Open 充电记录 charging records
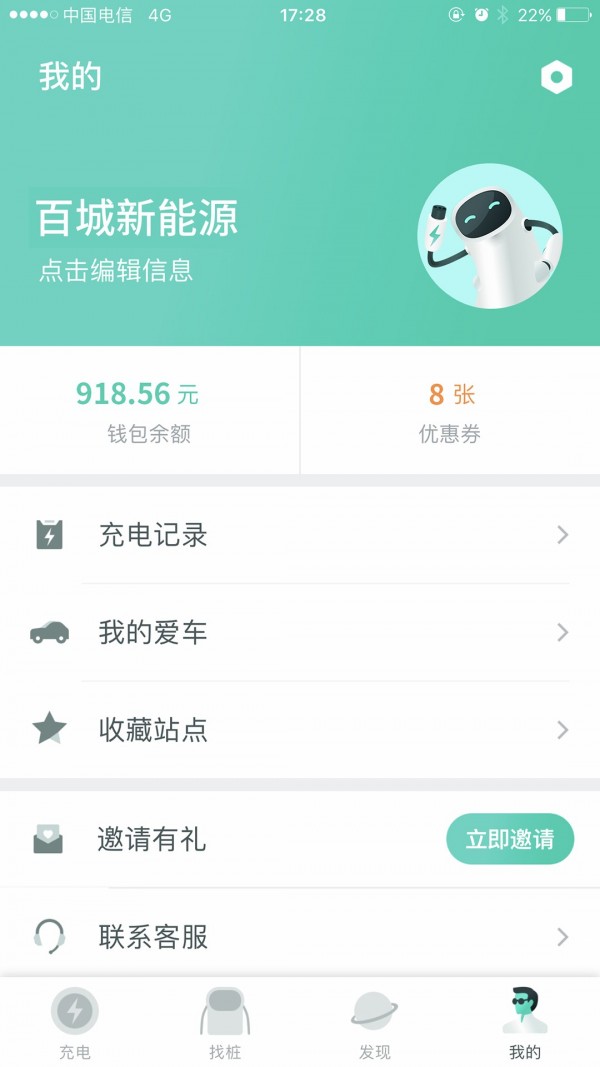 (x=300, y=535)
